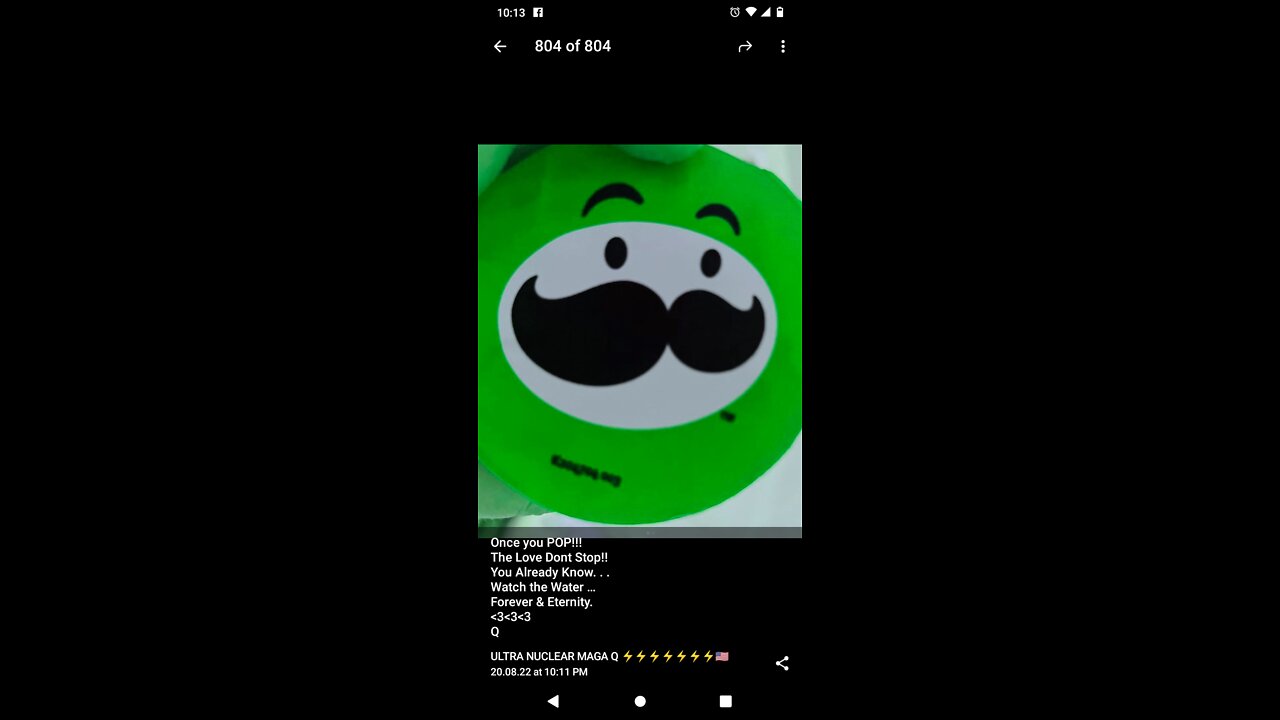Share the image with the share icon

coord(782,663)
